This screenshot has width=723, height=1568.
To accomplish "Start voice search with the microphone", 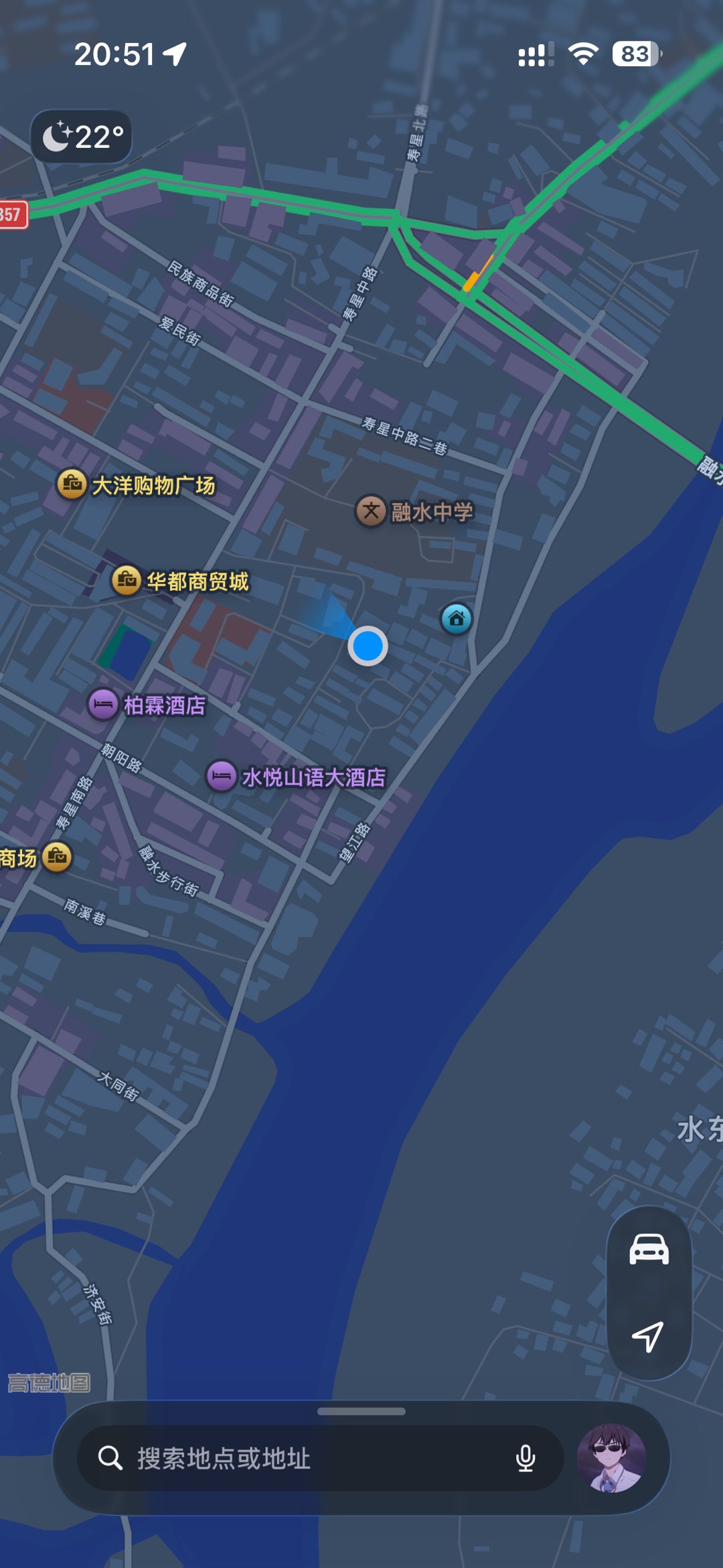I will (x=526, y=1458).
